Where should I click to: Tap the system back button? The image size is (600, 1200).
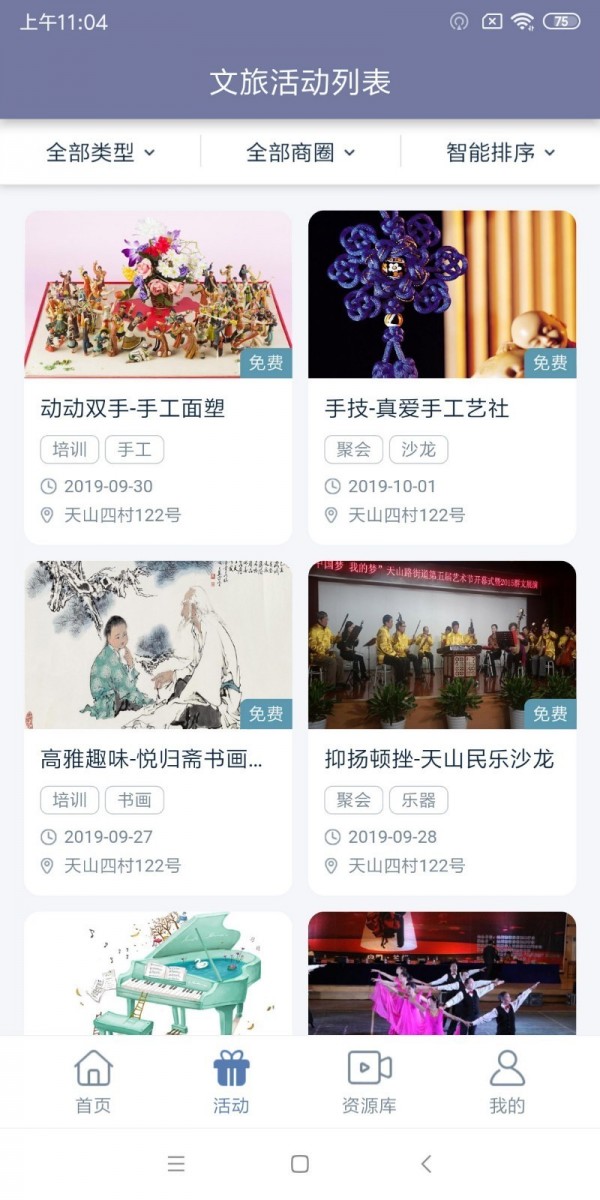(x=426, y=1163)
